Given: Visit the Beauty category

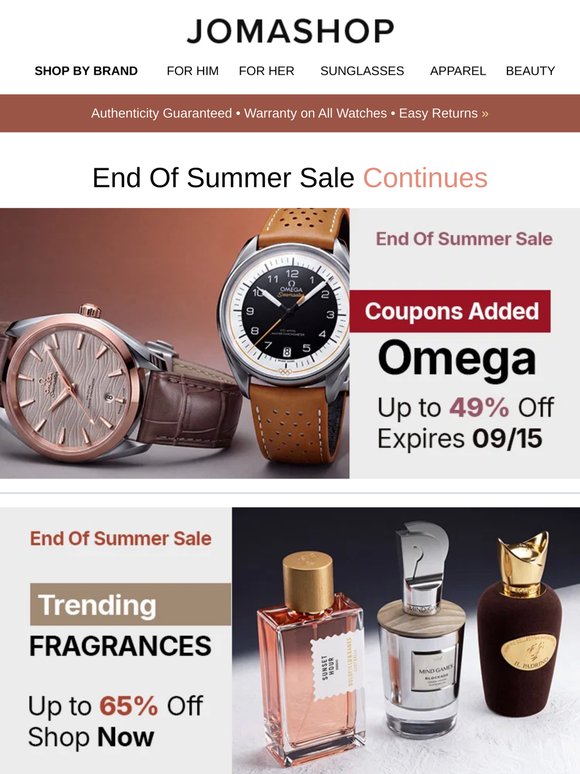Looking at the screenshot, I should (x=530, y=71).
